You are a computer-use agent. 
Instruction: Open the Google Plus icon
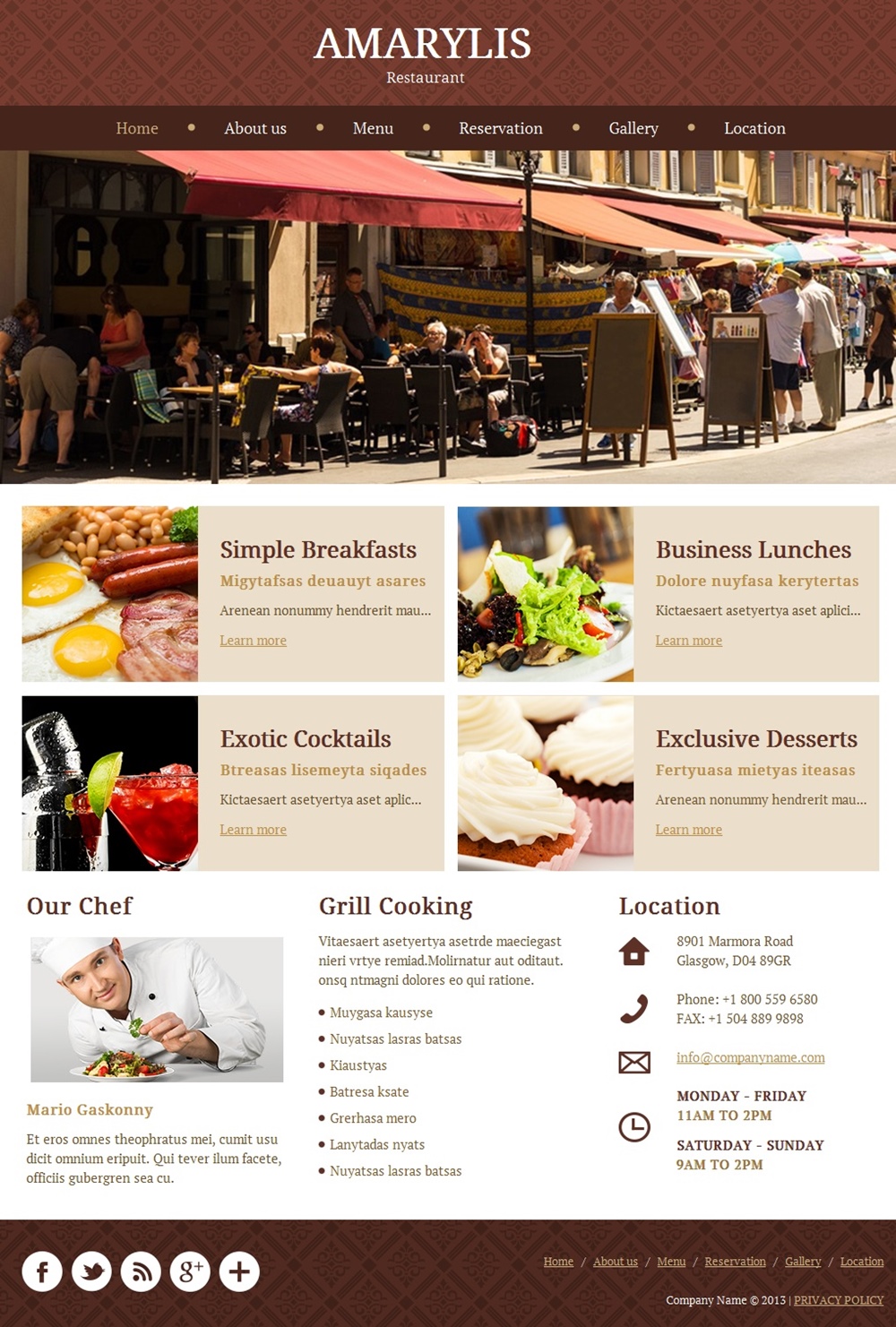(190, 1271)
